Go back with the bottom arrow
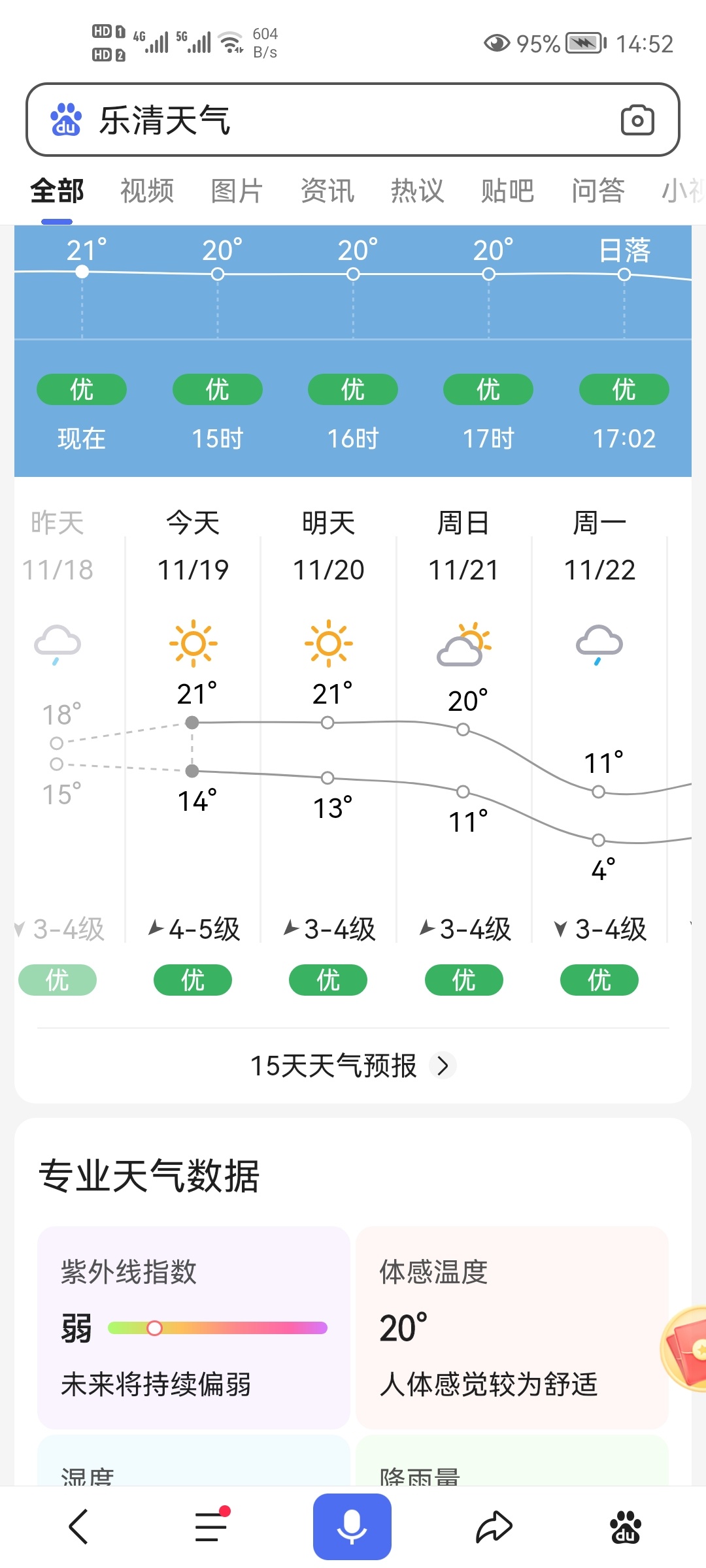The width and height of the screenshot is (706, 1568). click(x=78, y=1527)
